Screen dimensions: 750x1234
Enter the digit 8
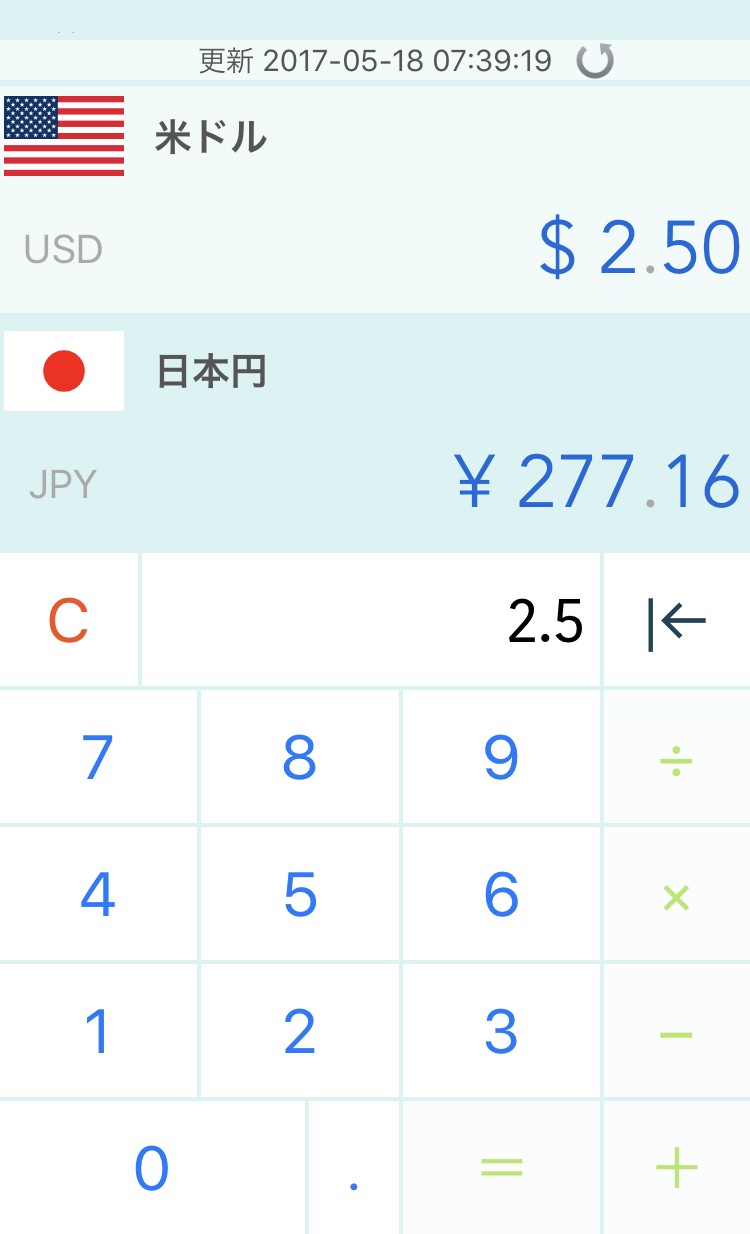pos(300,757)
